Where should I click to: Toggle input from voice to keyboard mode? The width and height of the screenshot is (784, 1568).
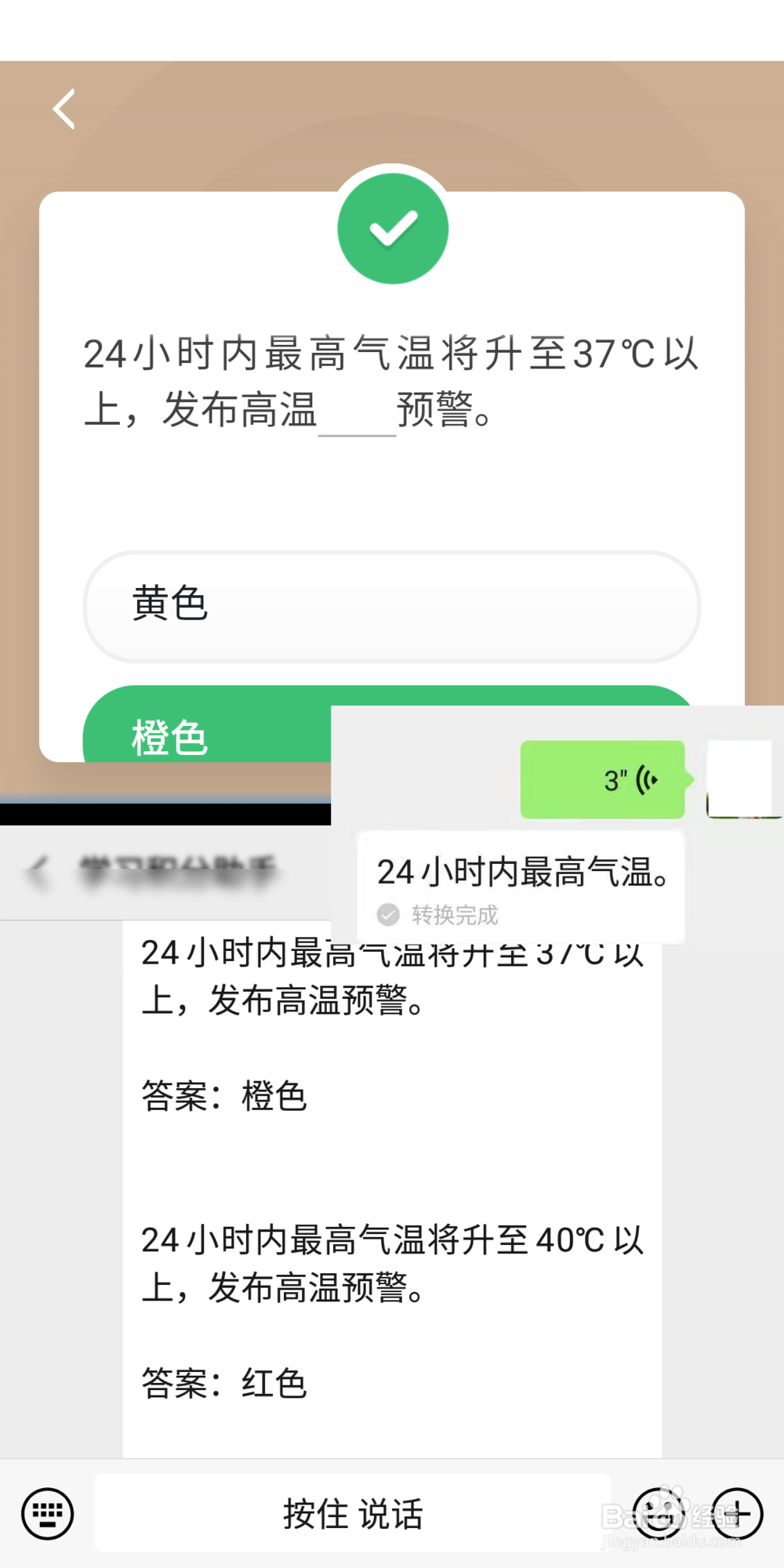tap(47, 1514)
